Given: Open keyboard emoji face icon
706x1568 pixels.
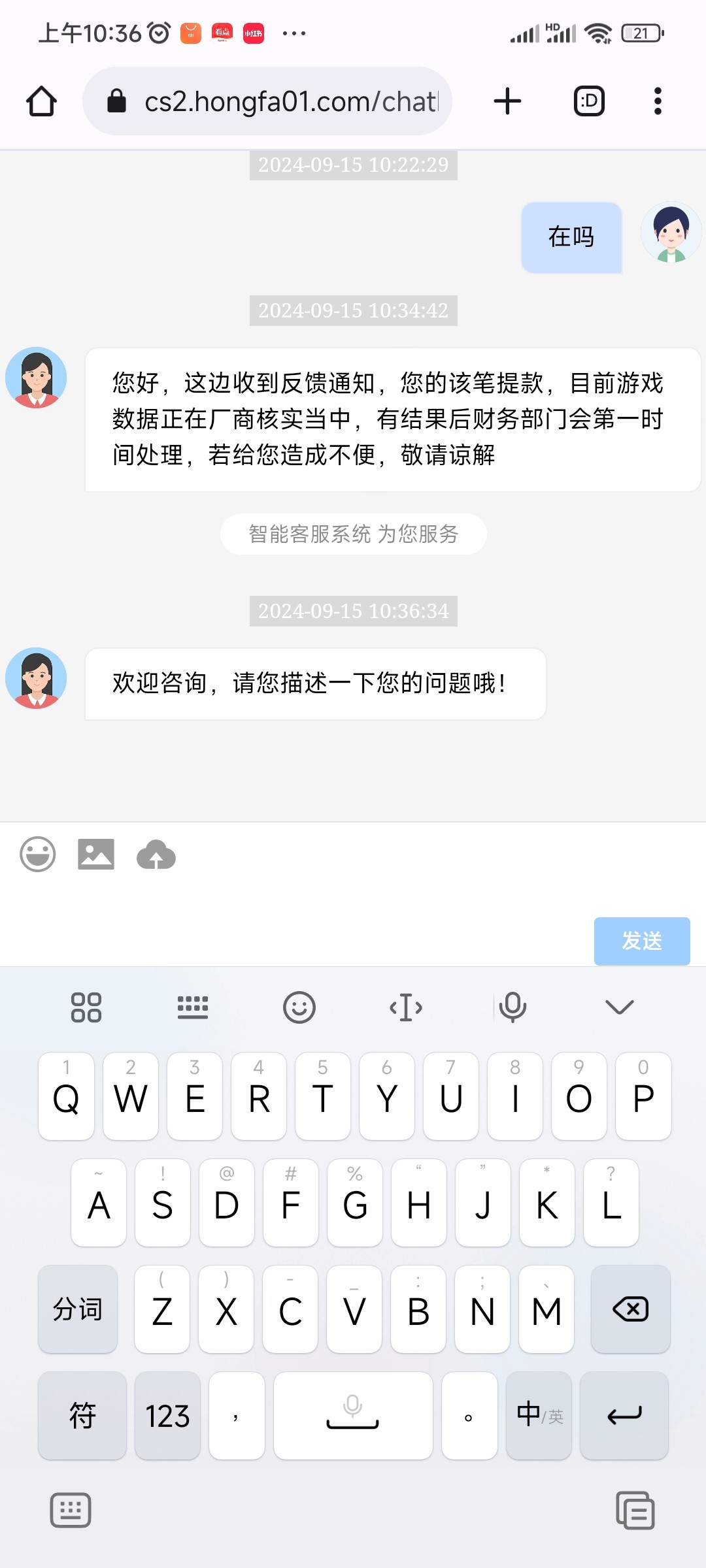Looking at the screenshot, I should tap(299, 1007).
